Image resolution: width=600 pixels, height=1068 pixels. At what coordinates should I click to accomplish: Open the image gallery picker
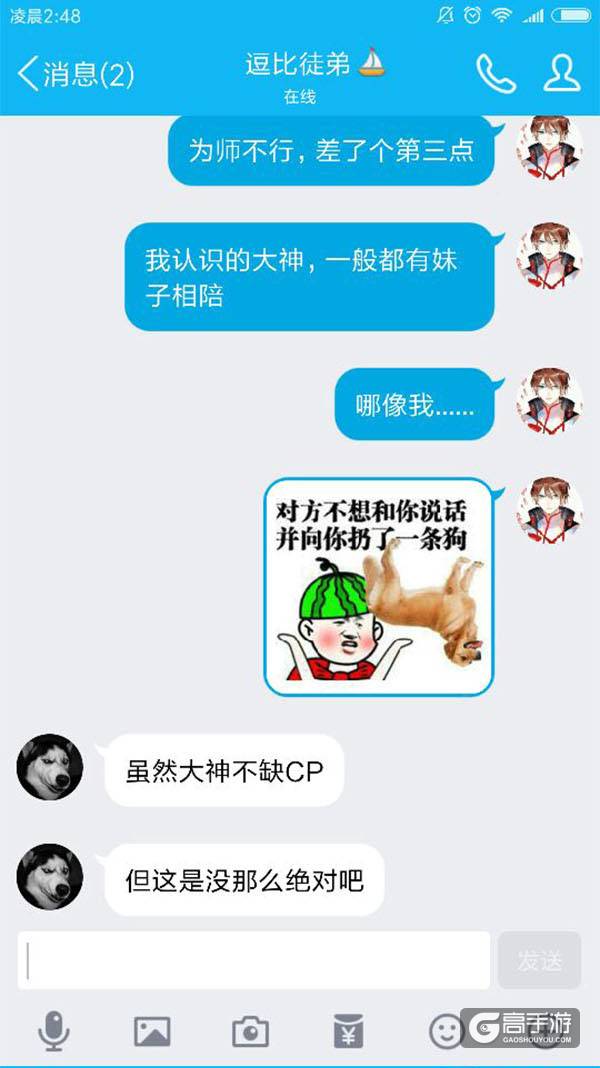[x=152, y=1031]
